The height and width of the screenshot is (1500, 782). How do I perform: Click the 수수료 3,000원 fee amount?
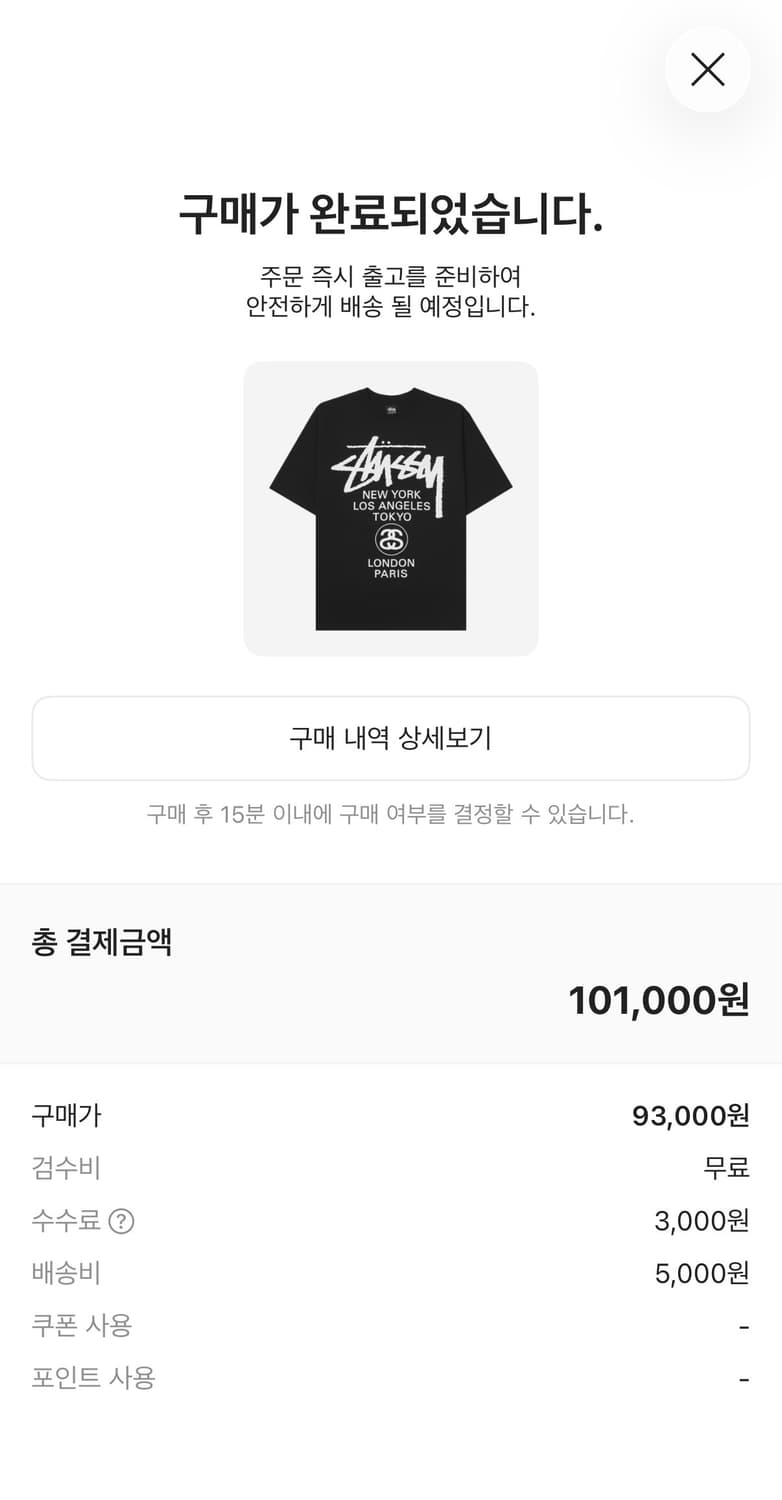click(x=701, y=1221)
